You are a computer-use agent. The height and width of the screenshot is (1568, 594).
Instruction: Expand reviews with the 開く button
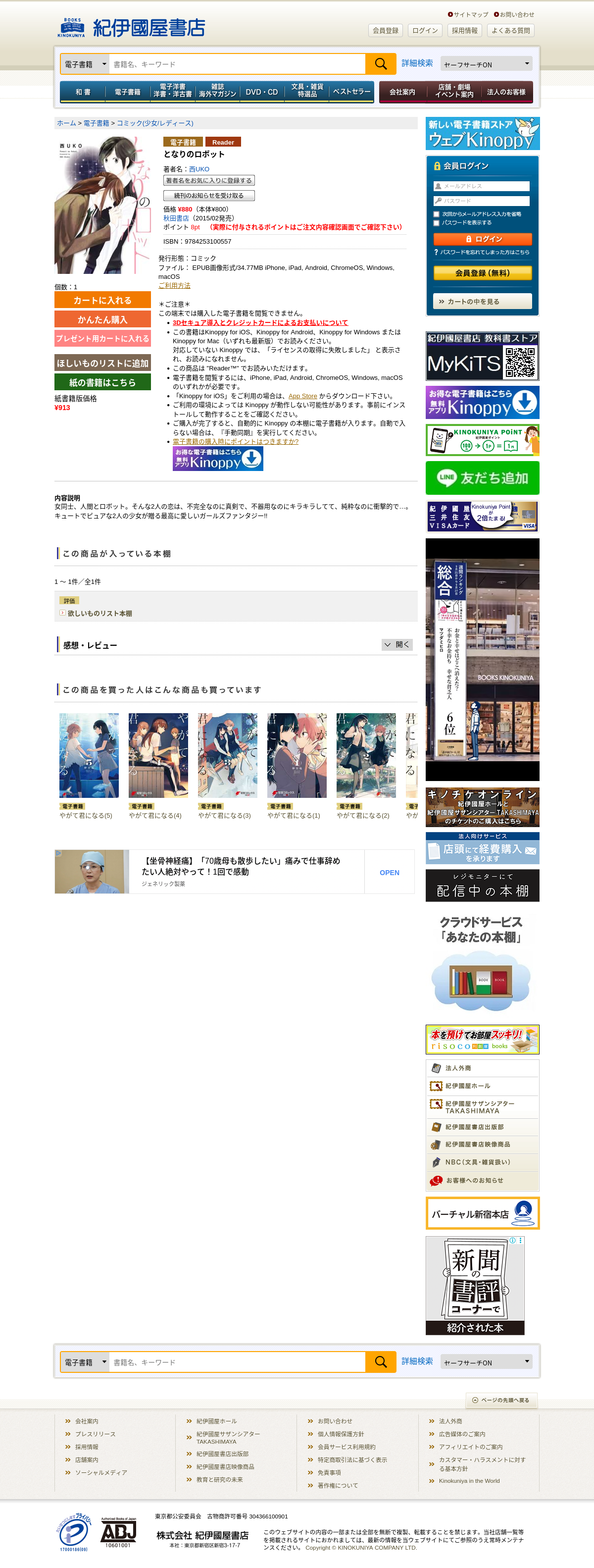click(x=397, y=645)
